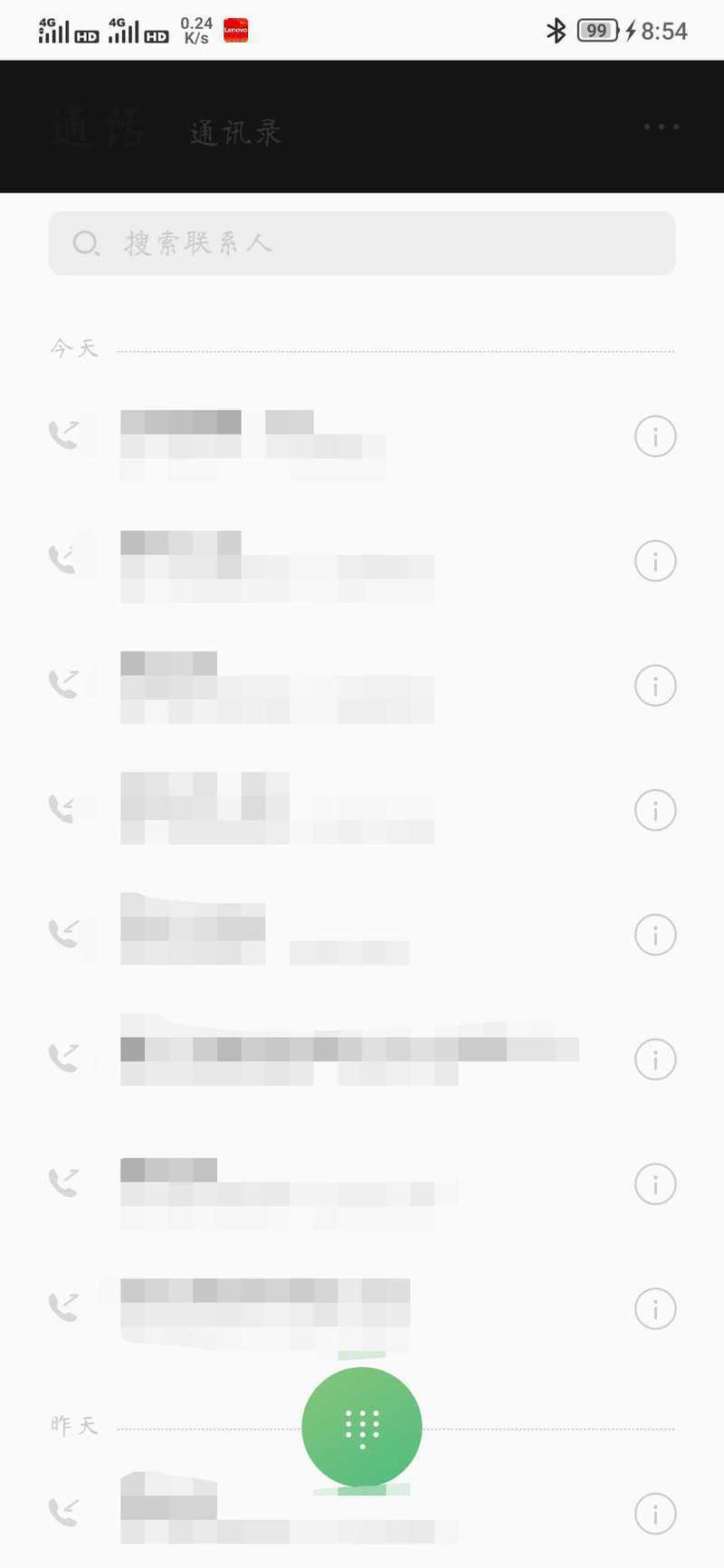Open the three-dot overflow menu
This screenshot has width=724, height=1568.
(662, 127)
